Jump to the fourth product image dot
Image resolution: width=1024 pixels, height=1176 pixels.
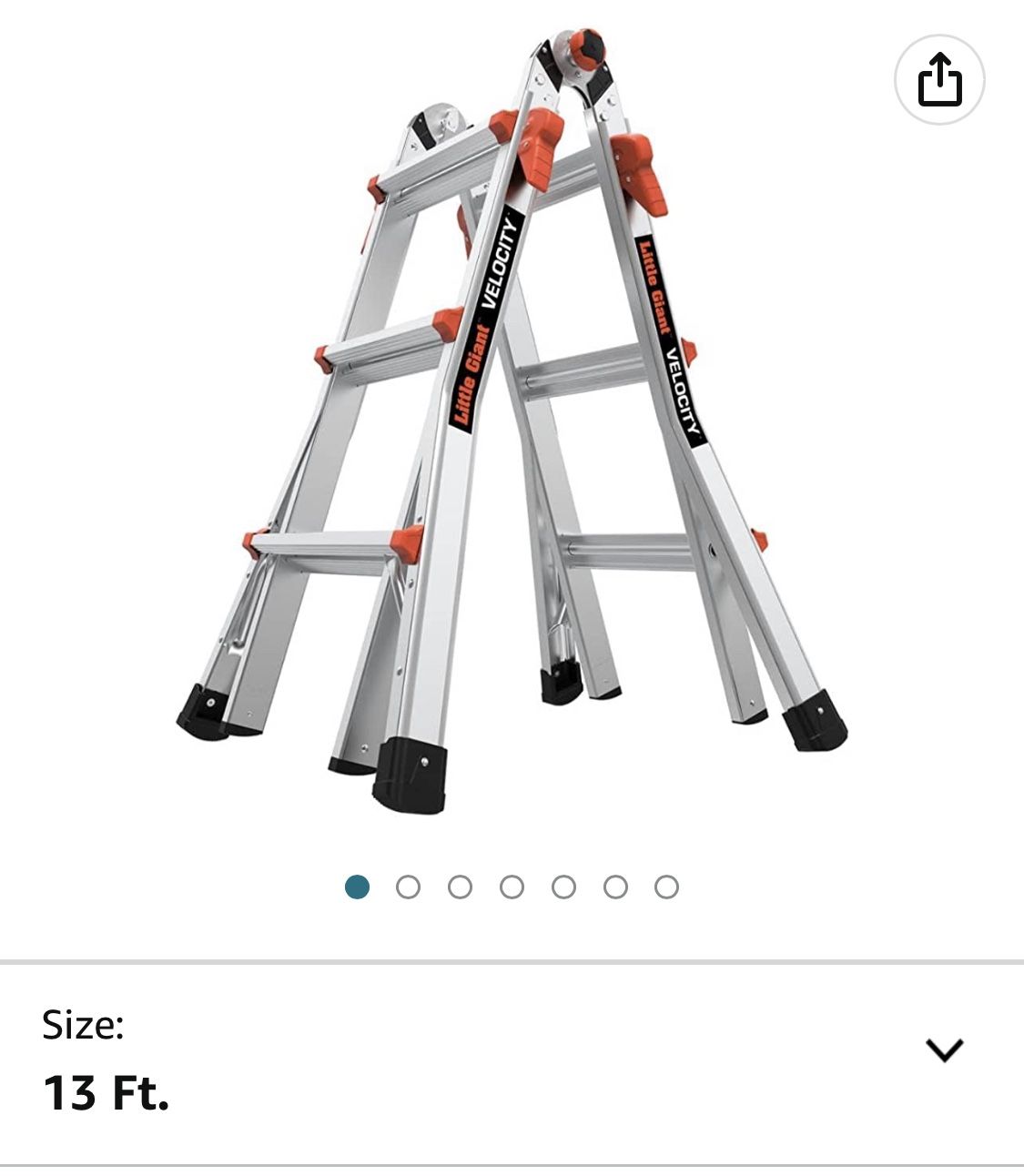pos(513,884)
